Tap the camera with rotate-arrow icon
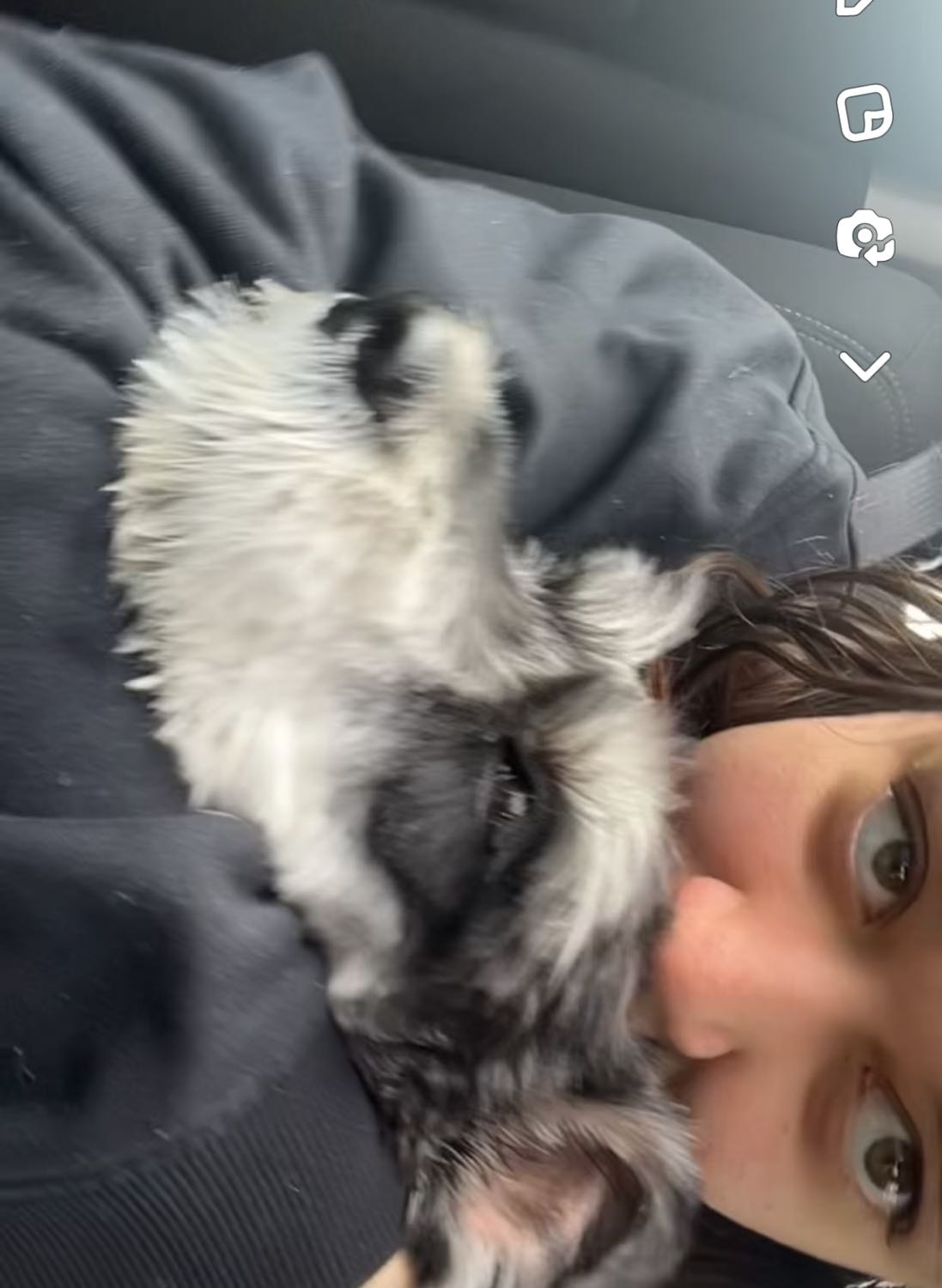This screenshot has height=1288, width=942. pyautogui.click(x=865, y=238)
